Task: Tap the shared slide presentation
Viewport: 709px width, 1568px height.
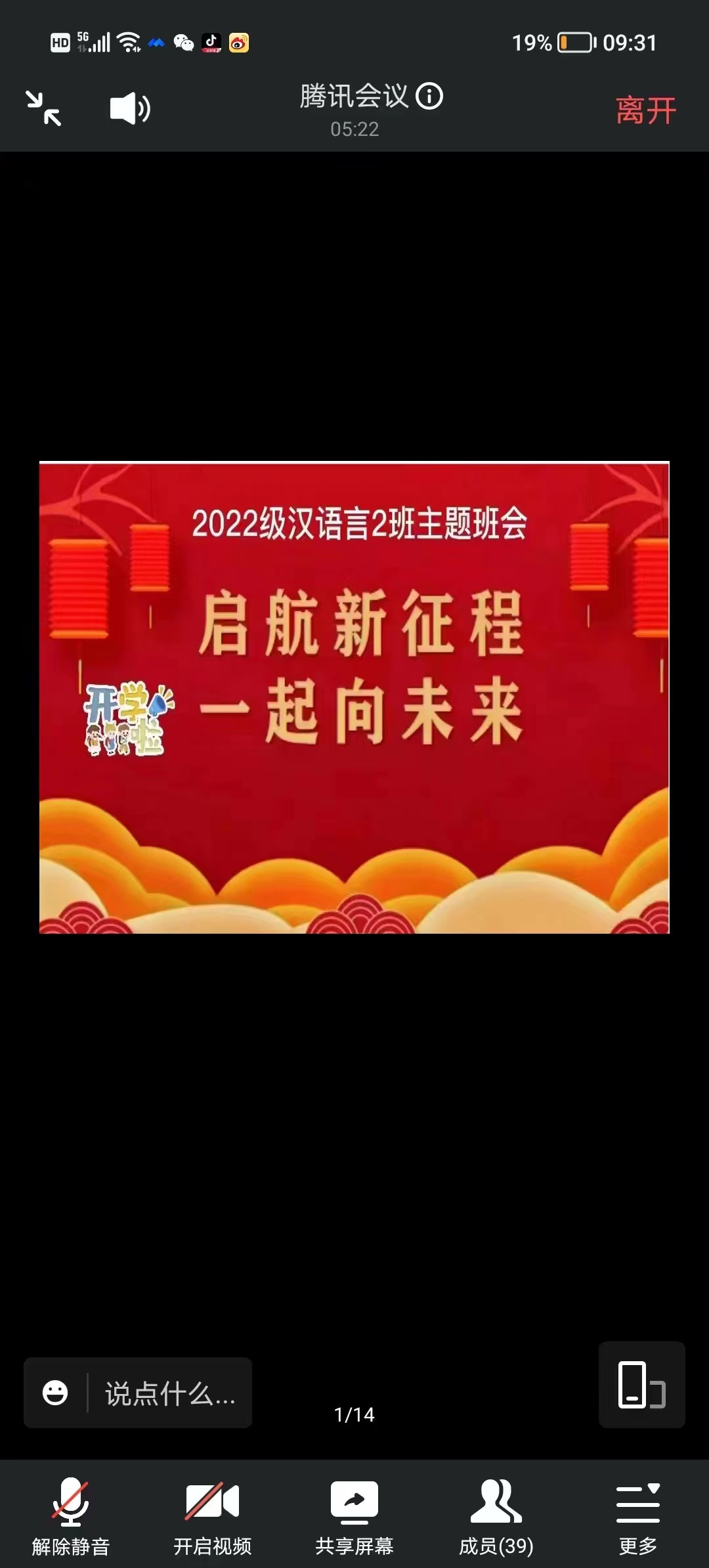Action: point(354,697)
